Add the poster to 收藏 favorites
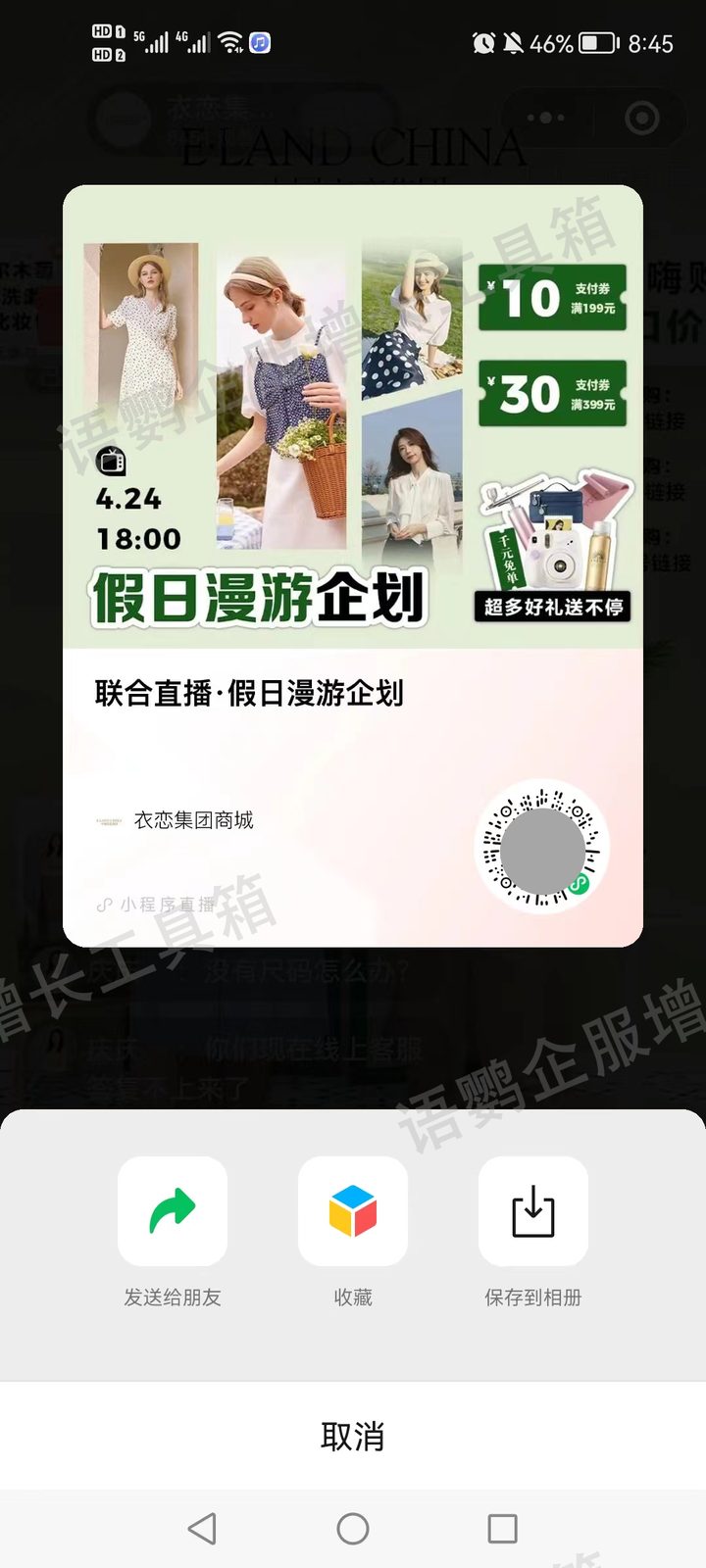This screenshot has height=1568, width=706. point(353,1211)
